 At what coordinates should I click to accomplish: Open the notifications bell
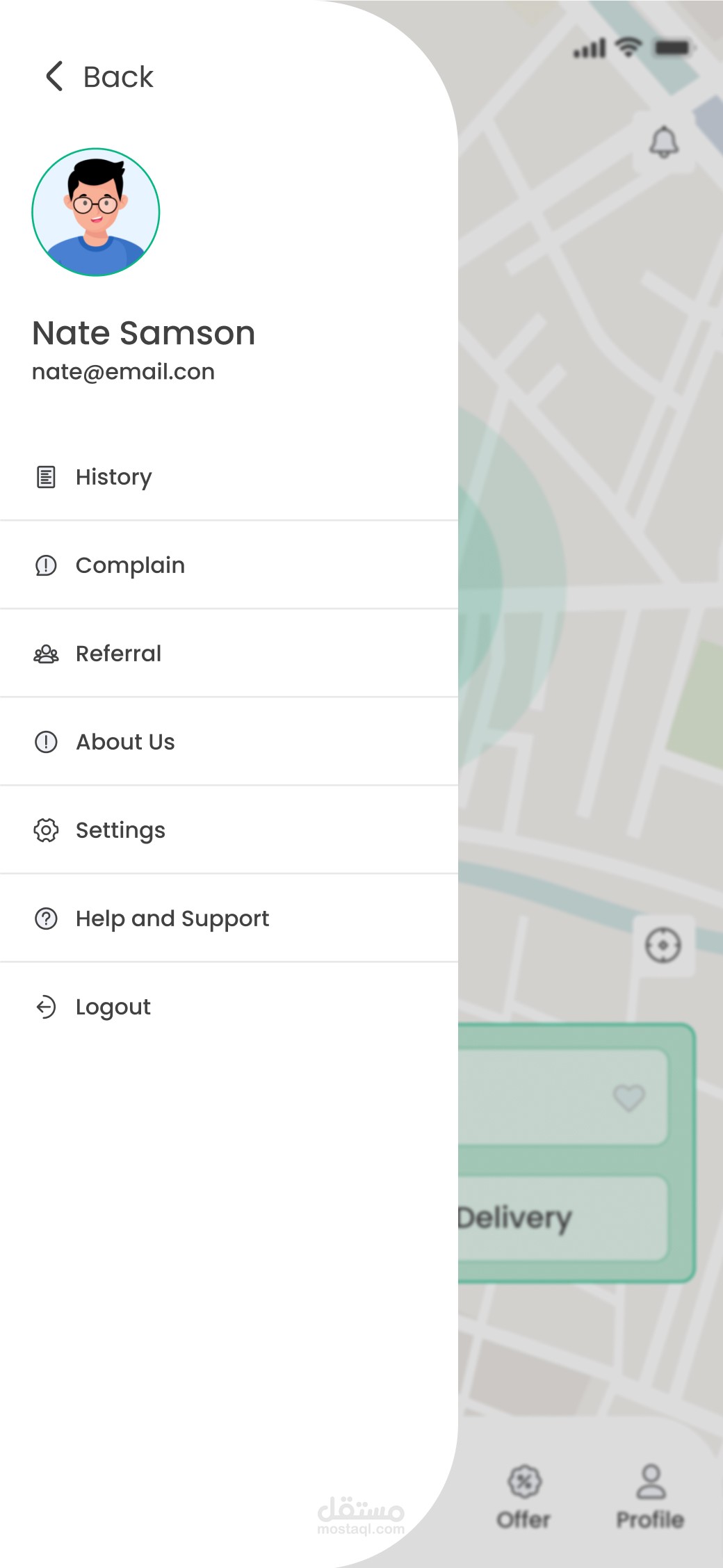click(664, 143)
